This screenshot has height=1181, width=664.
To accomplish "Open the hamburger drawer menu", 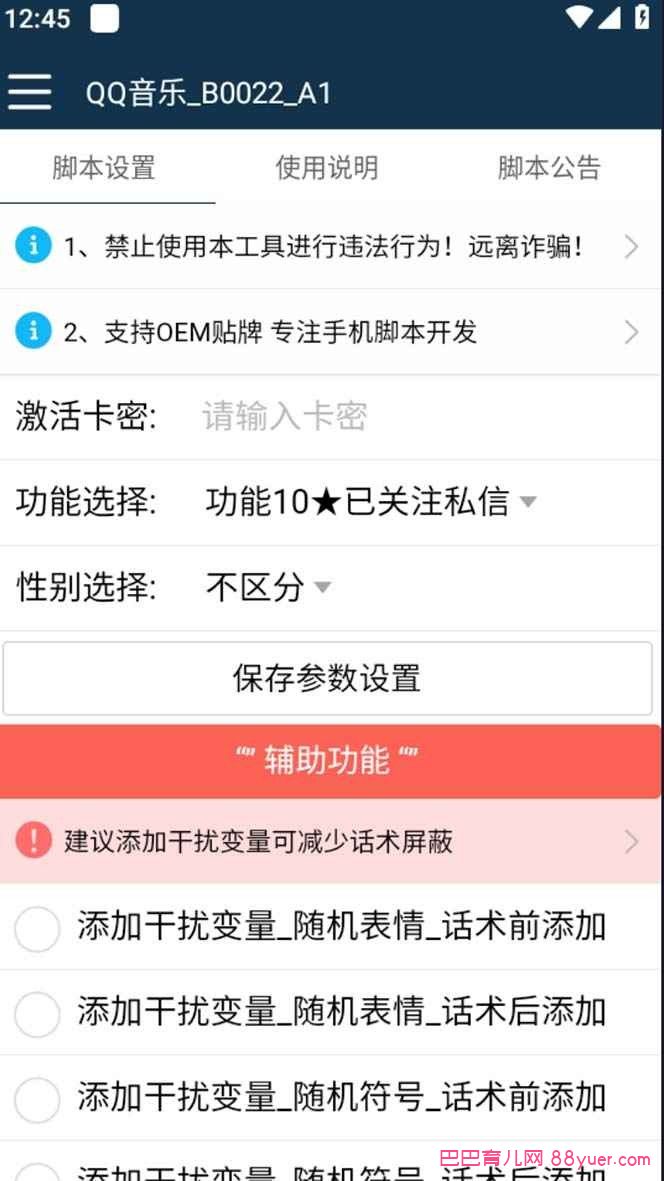I will click(x=30, y=93).
